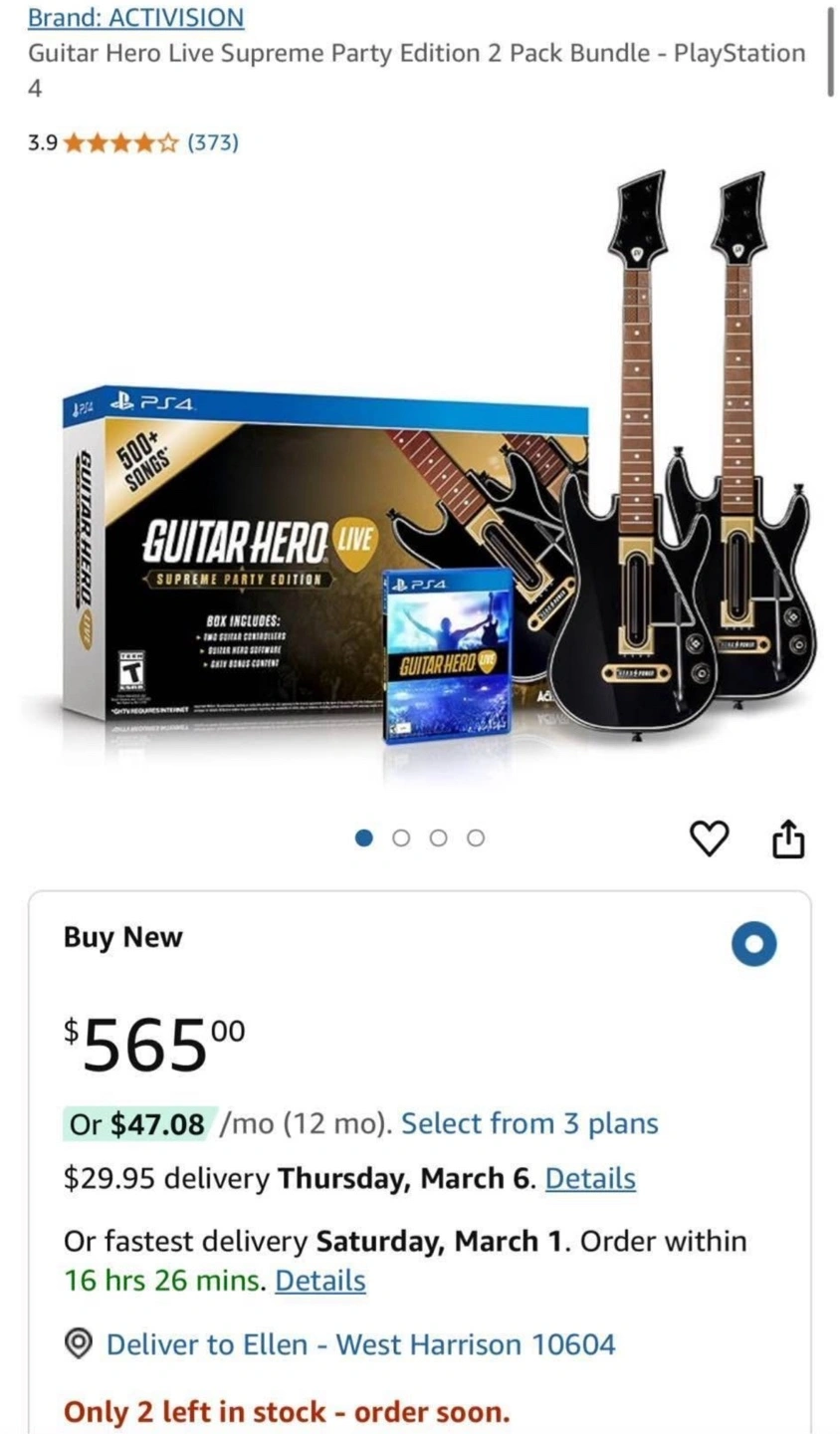The image size is (840, 1434).
Task: View Details for $29.95 delivery
Action: tap(590, 1178)
